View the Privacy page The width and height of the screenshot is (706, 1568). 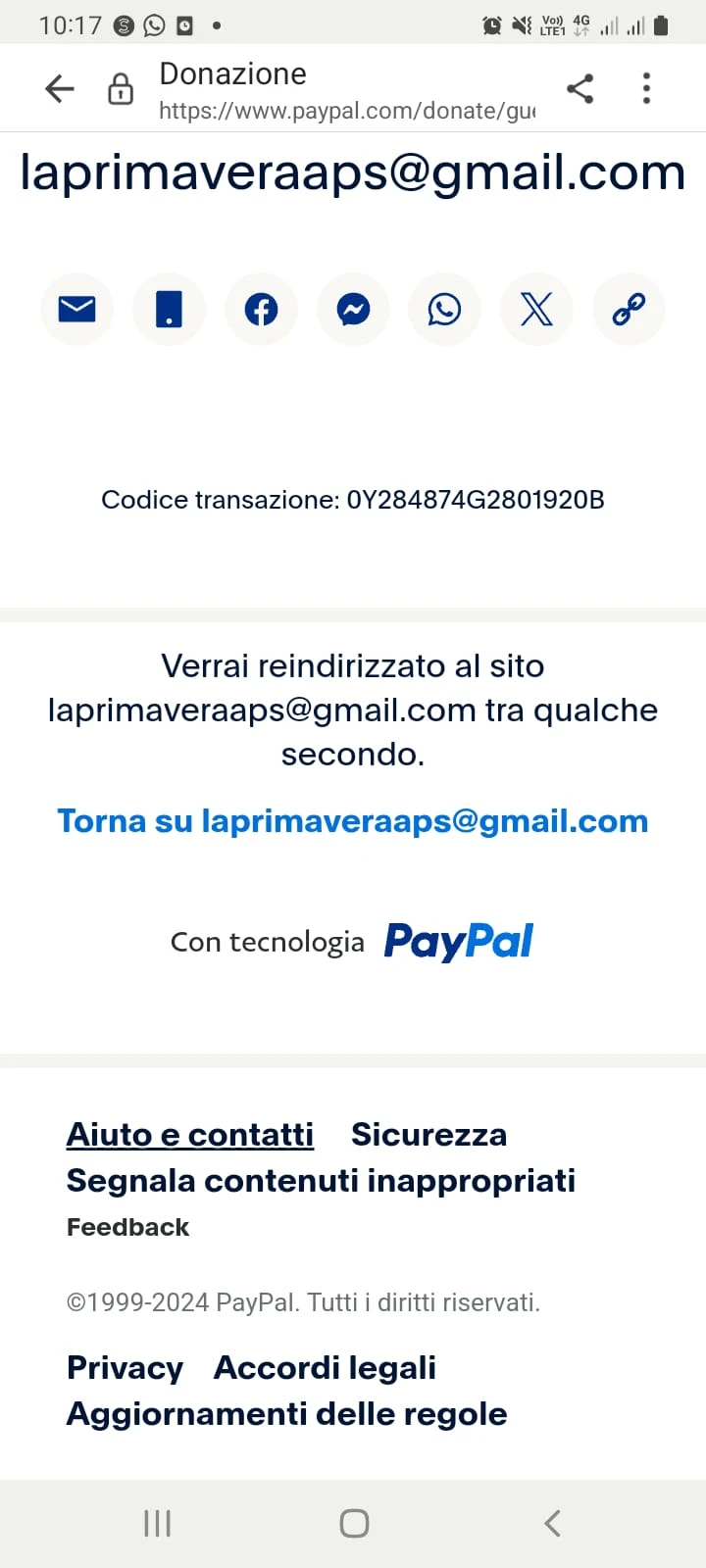pyautogui.click(x=125, y=1368)
